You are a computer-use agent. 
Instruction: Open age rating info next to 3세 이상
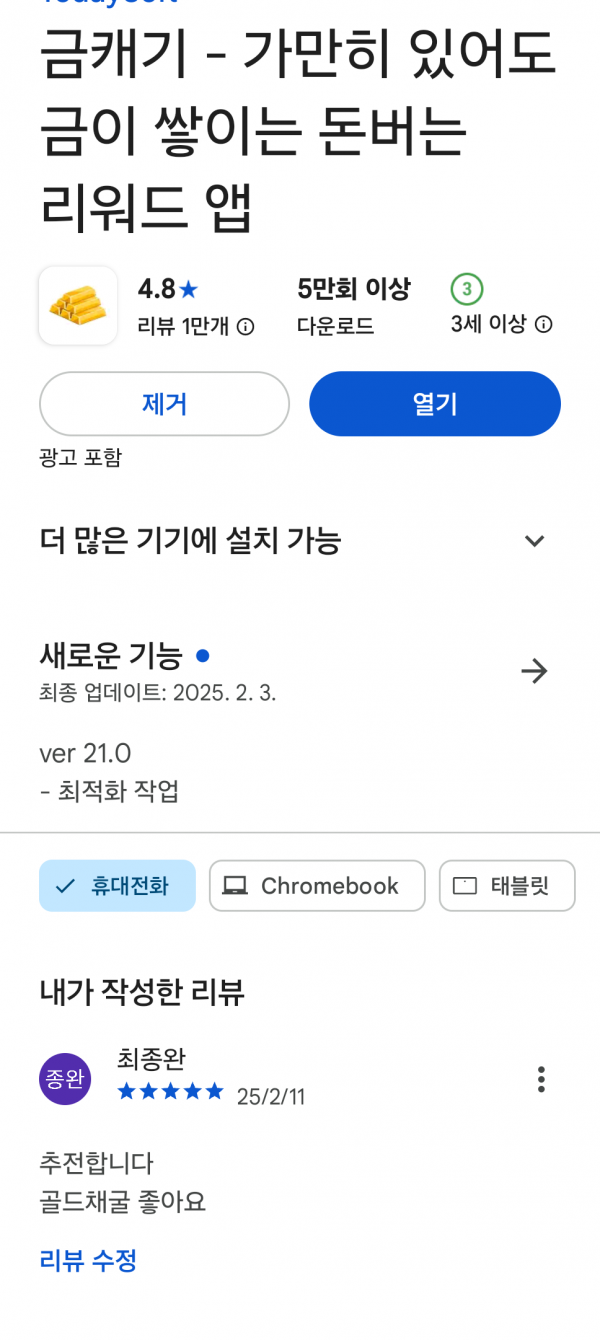tap(544, 324)
